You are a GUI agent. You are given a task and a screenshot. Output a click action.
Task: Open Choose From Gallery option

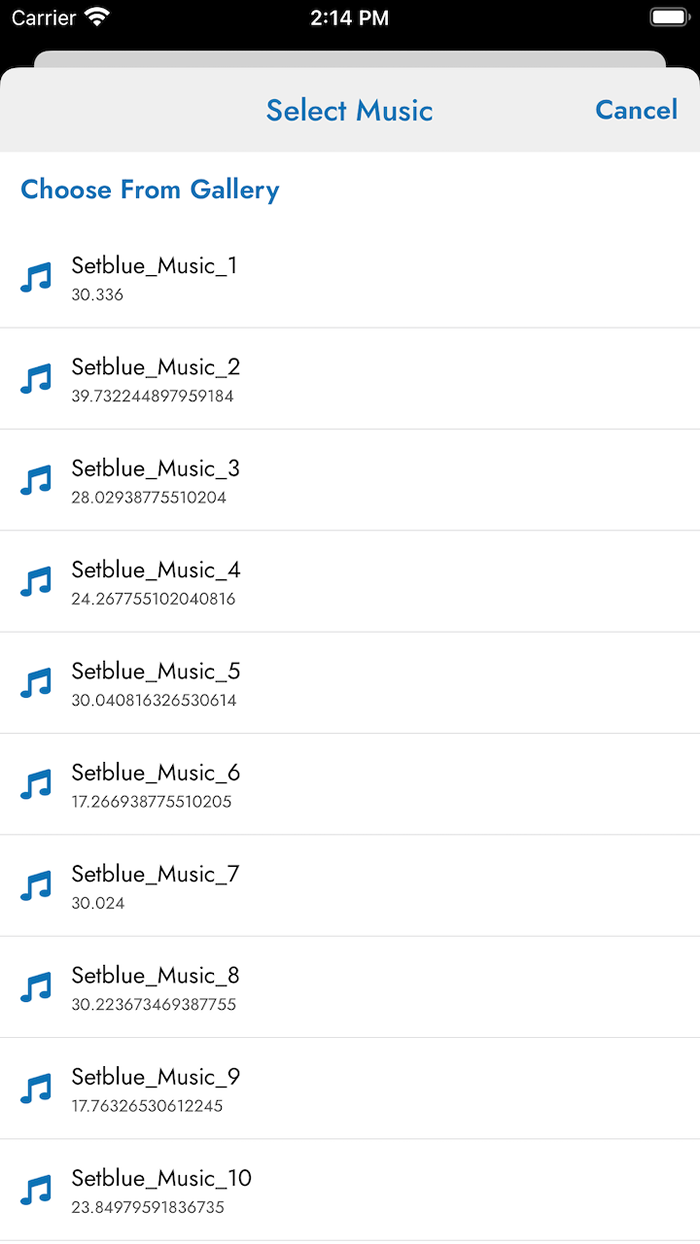click(150, 190)
